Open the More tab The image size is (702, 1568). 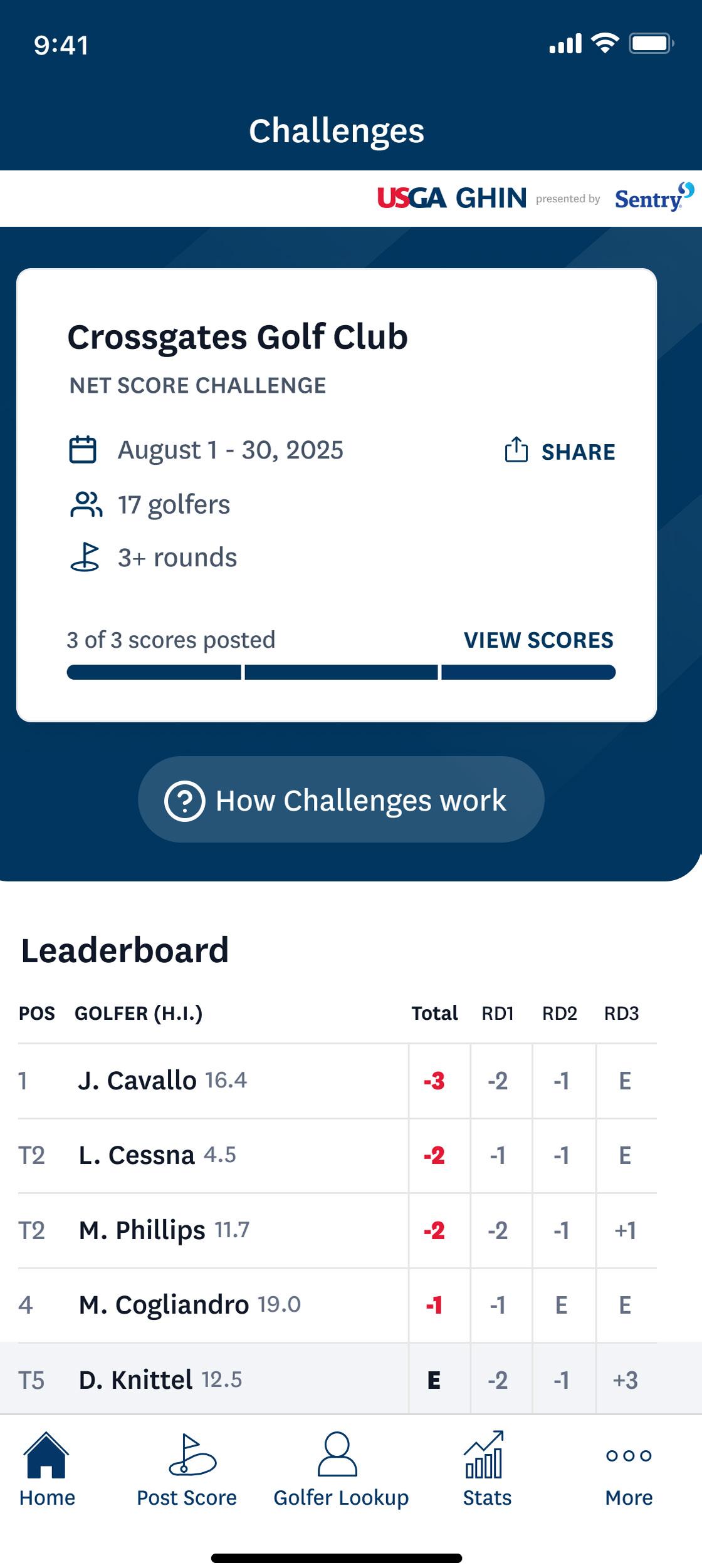pyautogui.click(x=629, y=1470)
